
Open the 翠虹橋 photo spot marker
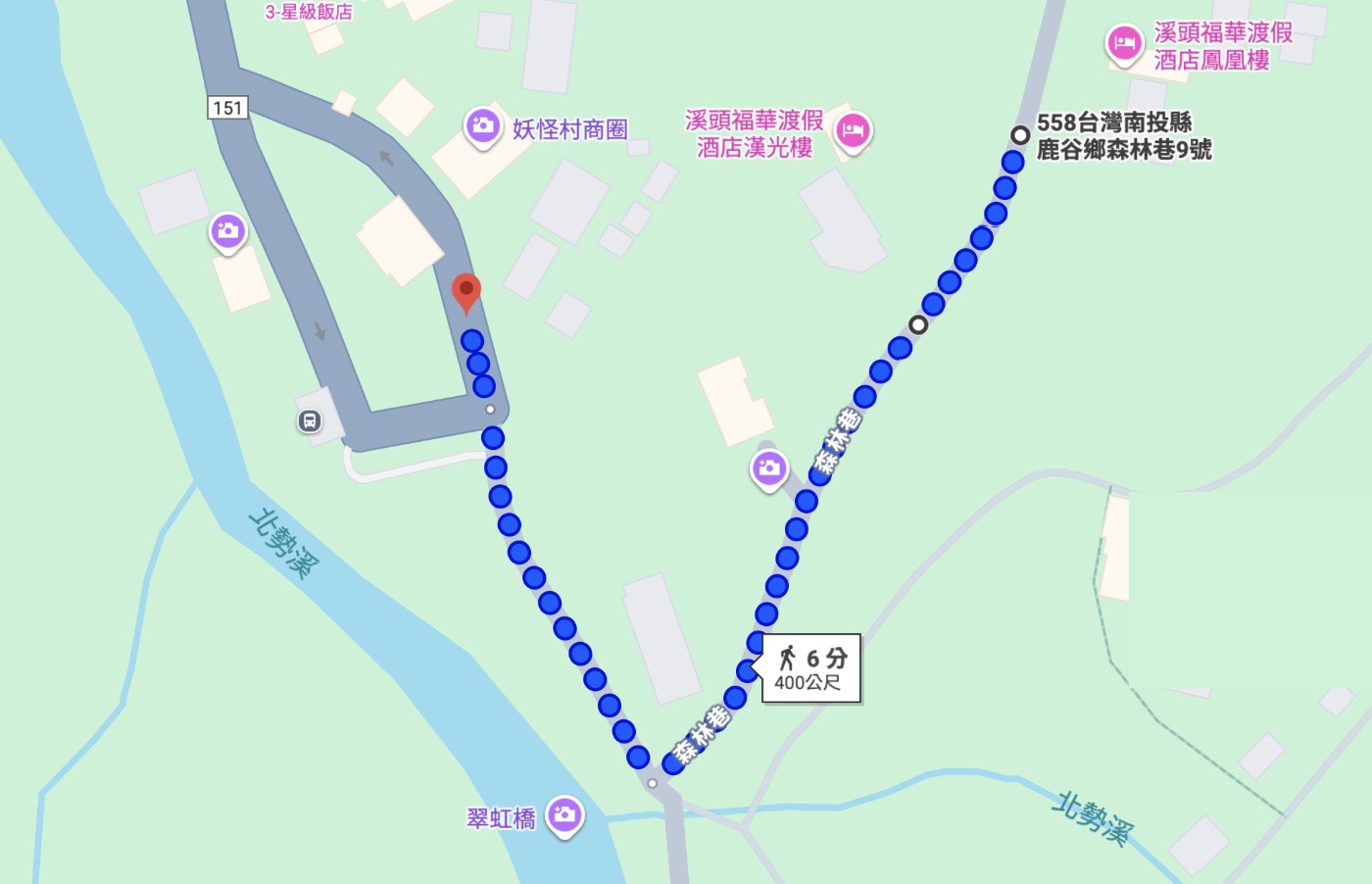[x=564, y=815]
